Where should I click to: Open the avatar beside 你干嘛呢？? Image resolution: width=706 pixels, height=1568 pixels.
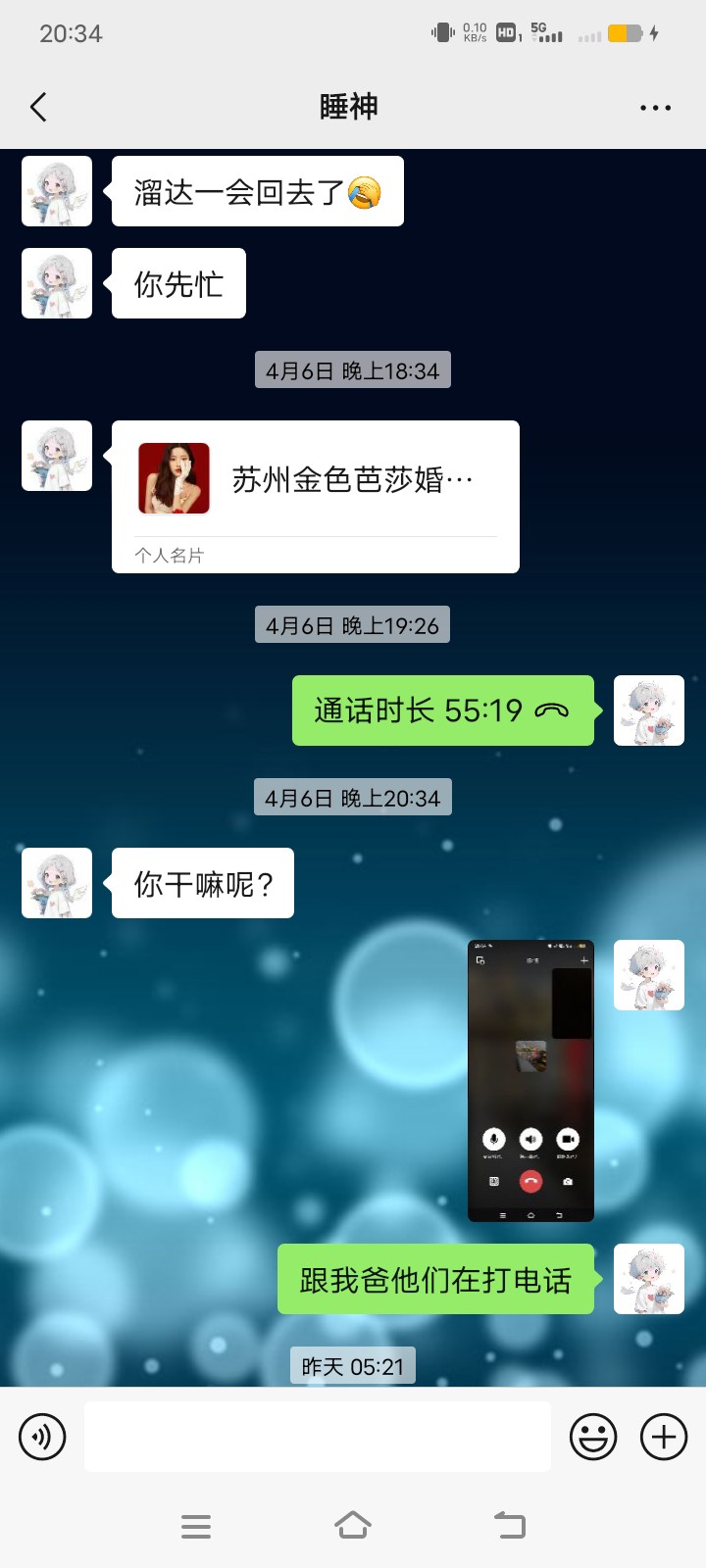point(57,883)
